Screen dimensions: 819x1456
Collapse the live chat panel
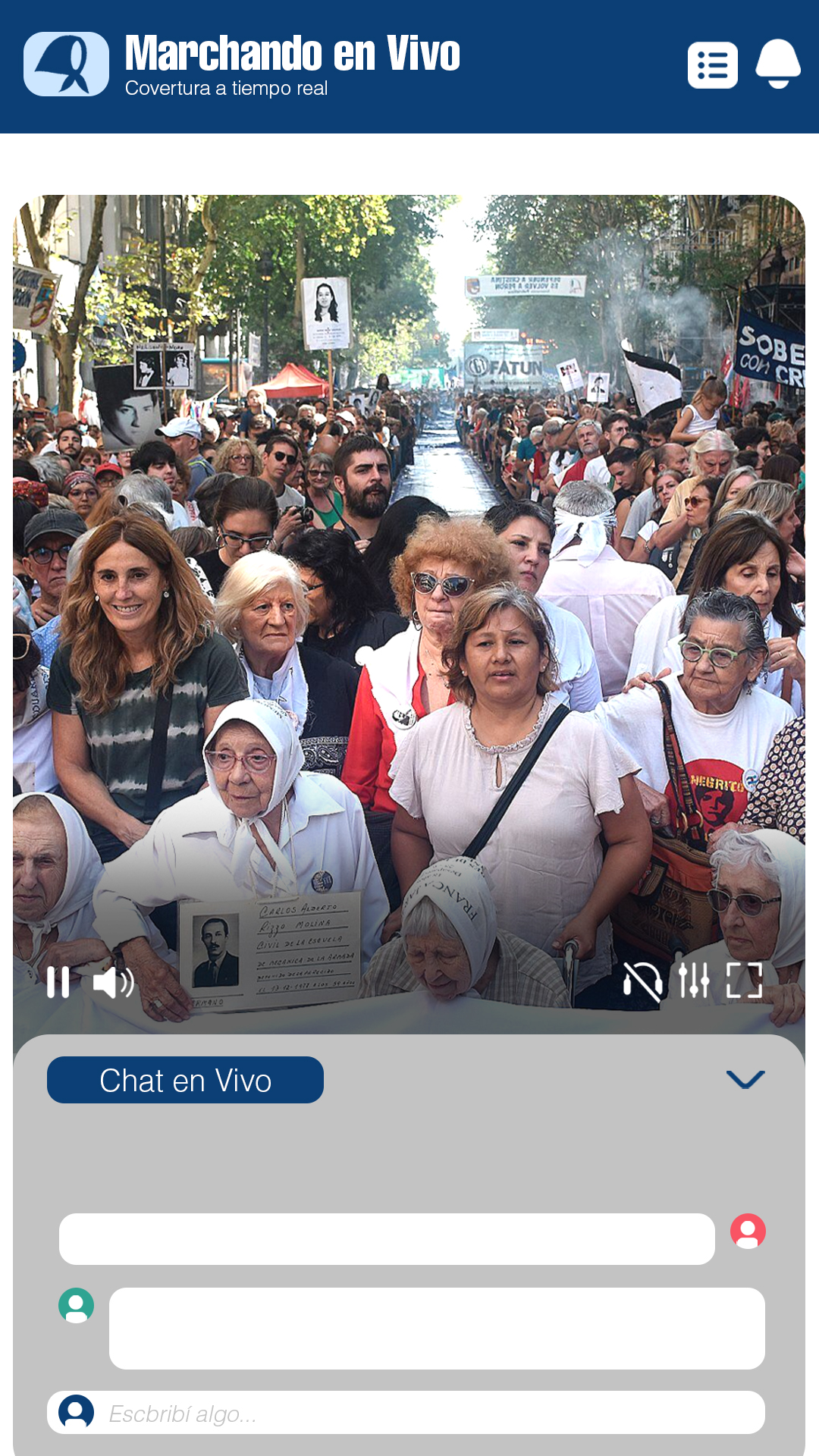[x=745, y=1079]
